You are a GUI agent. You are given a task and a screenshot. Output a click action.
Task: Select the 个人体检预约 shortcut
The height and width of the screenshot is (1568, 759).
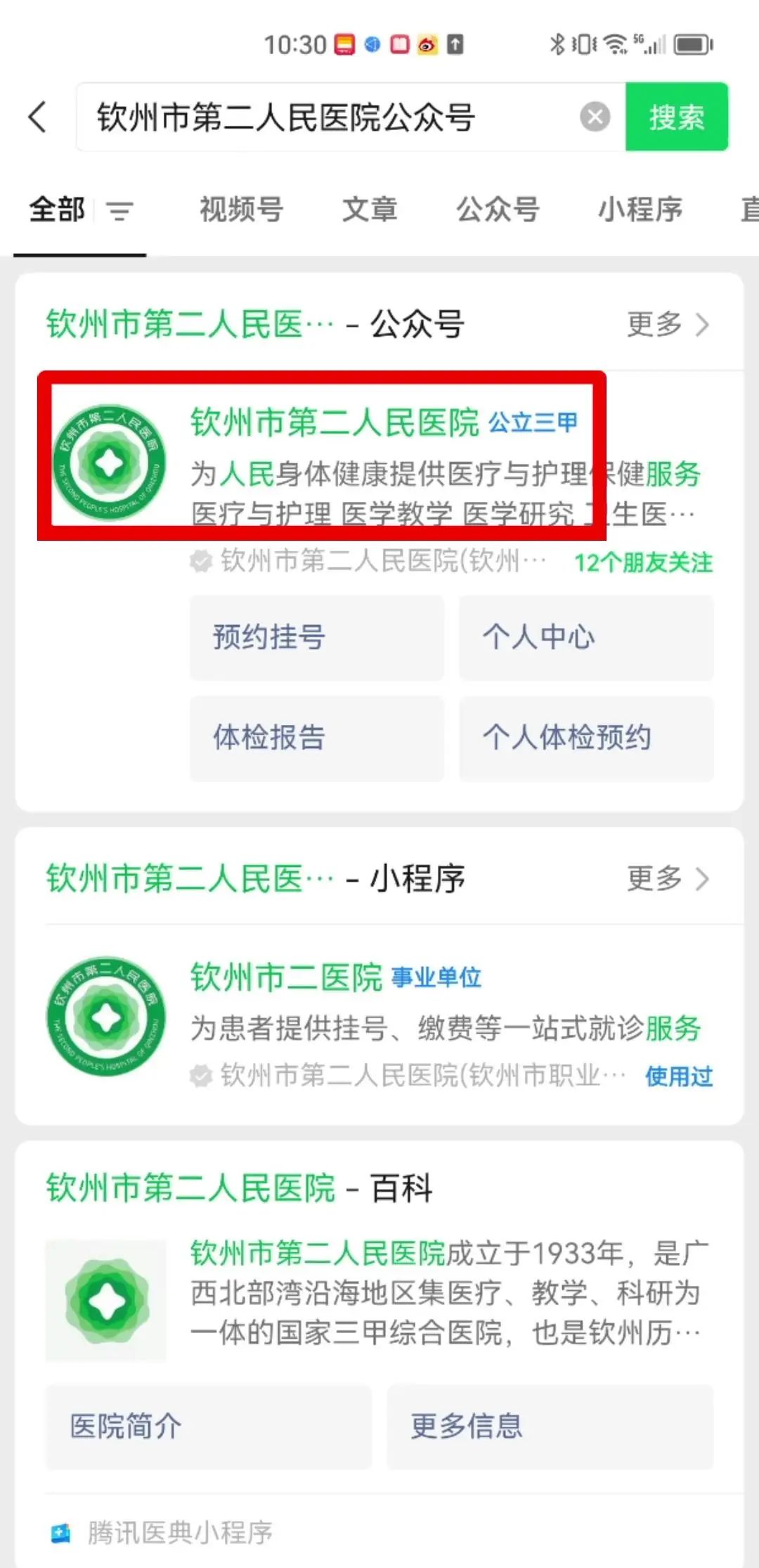coord(586,738)
